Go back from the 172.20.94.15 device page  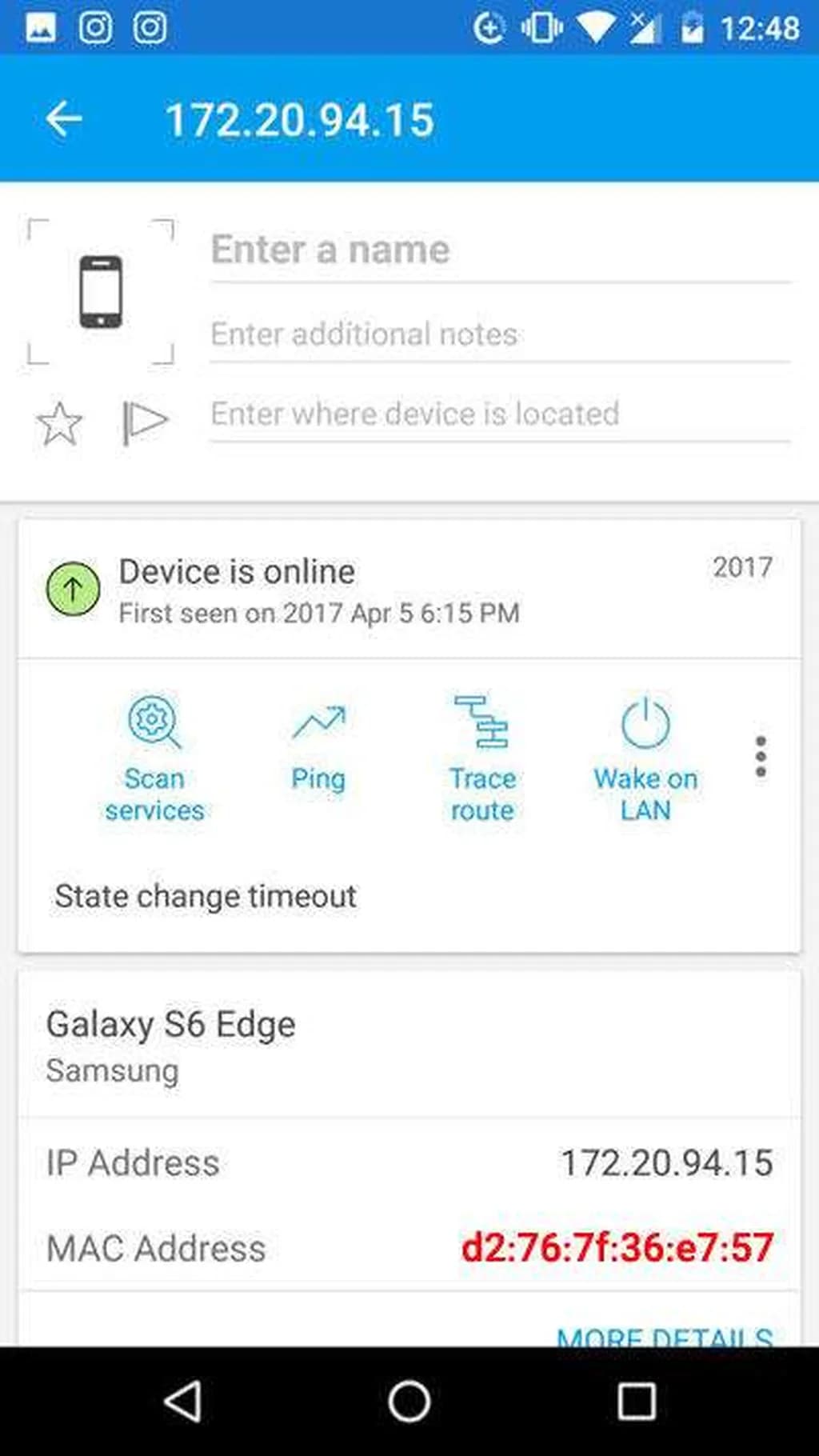tap(64, 119)
